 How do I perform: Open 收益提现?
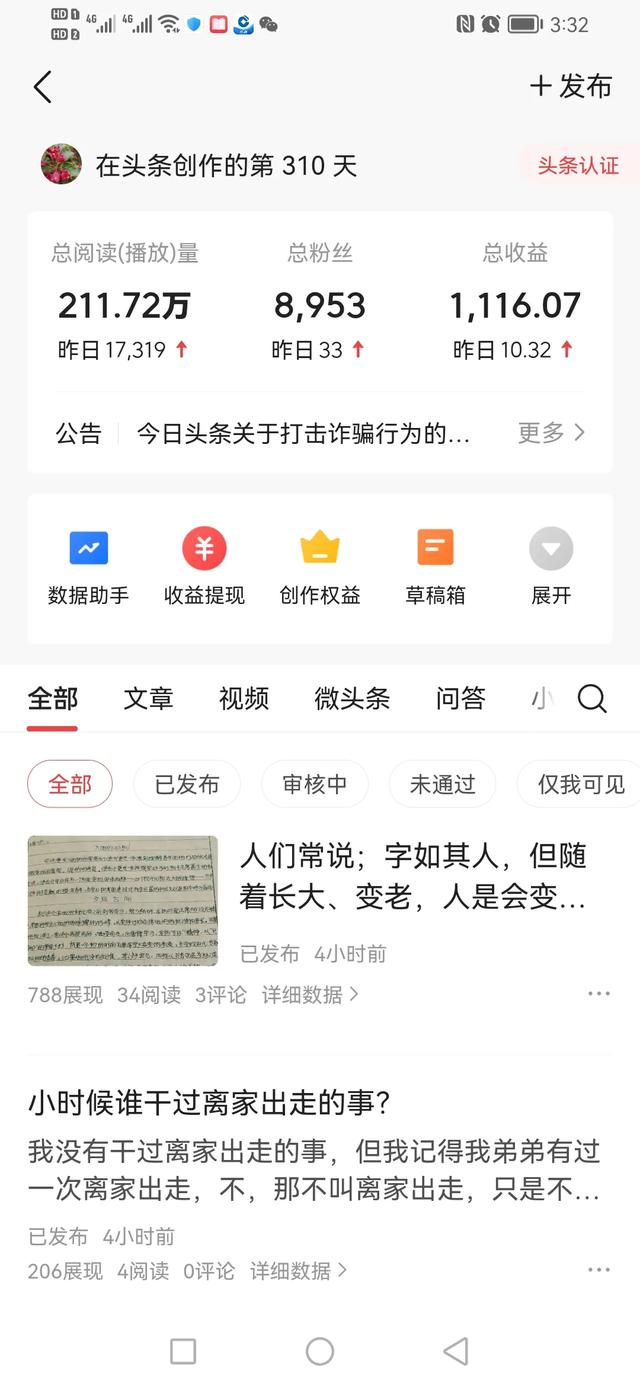[204, 567]
